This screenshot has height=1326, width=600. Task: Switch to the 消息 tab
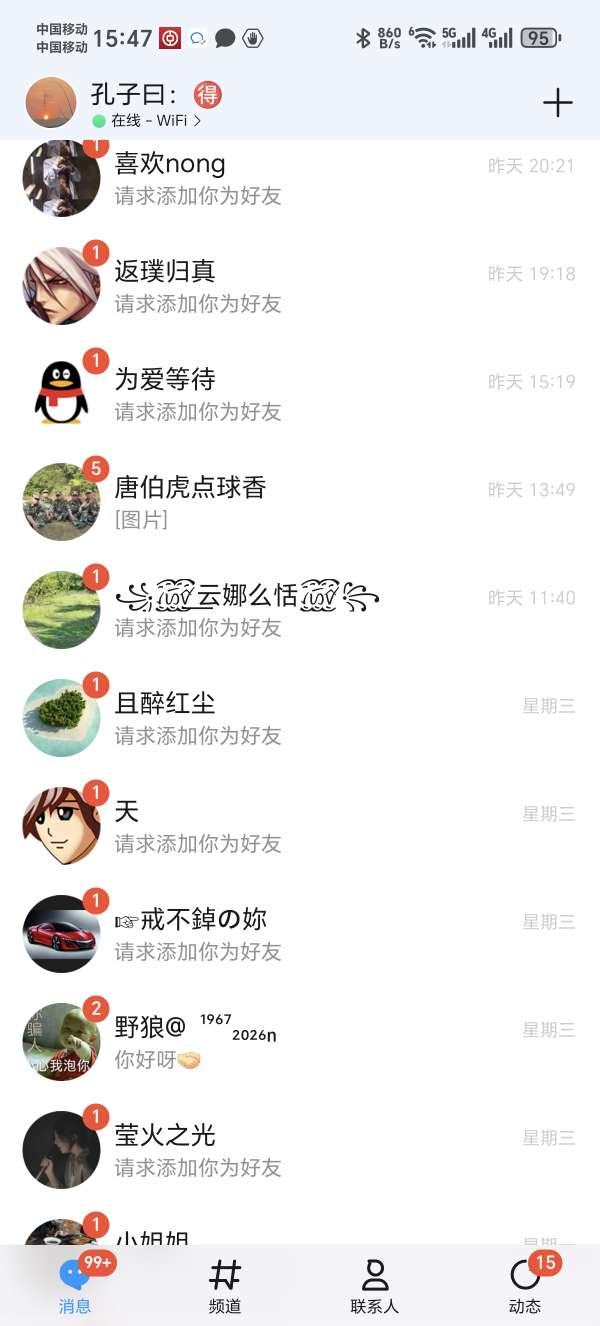coord(75,1285)
